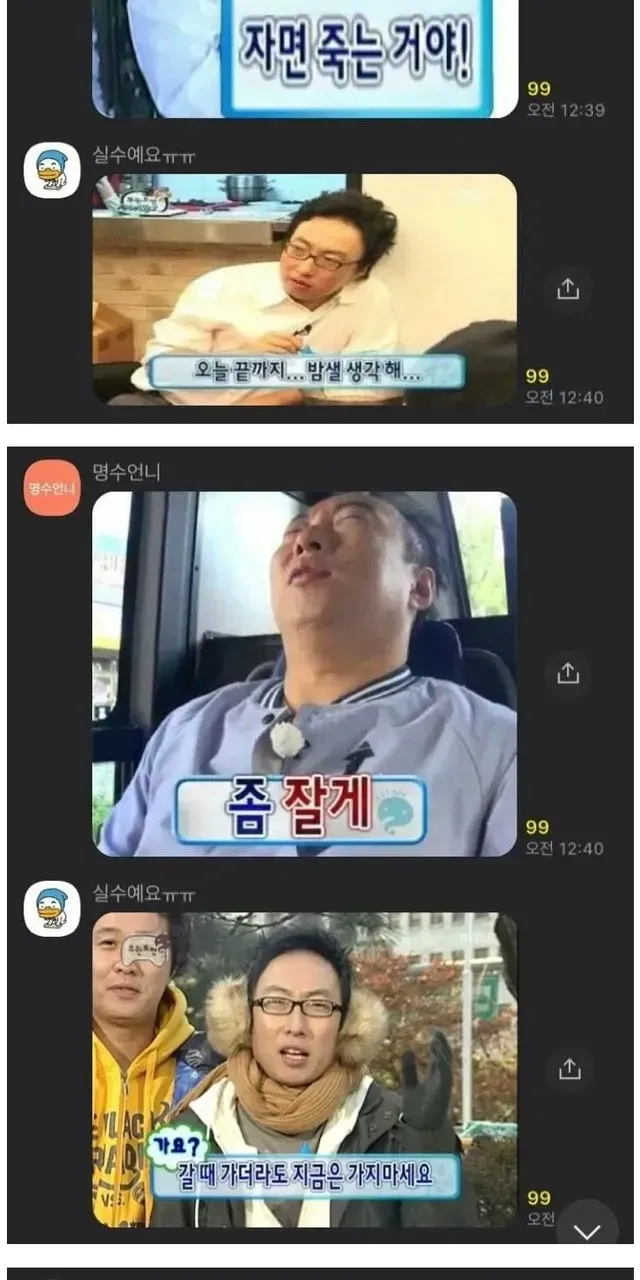The height and width of the screenshot is (1280, 640).
Task: Share the 좀 잘게 image message
Action: coord(568,674)
